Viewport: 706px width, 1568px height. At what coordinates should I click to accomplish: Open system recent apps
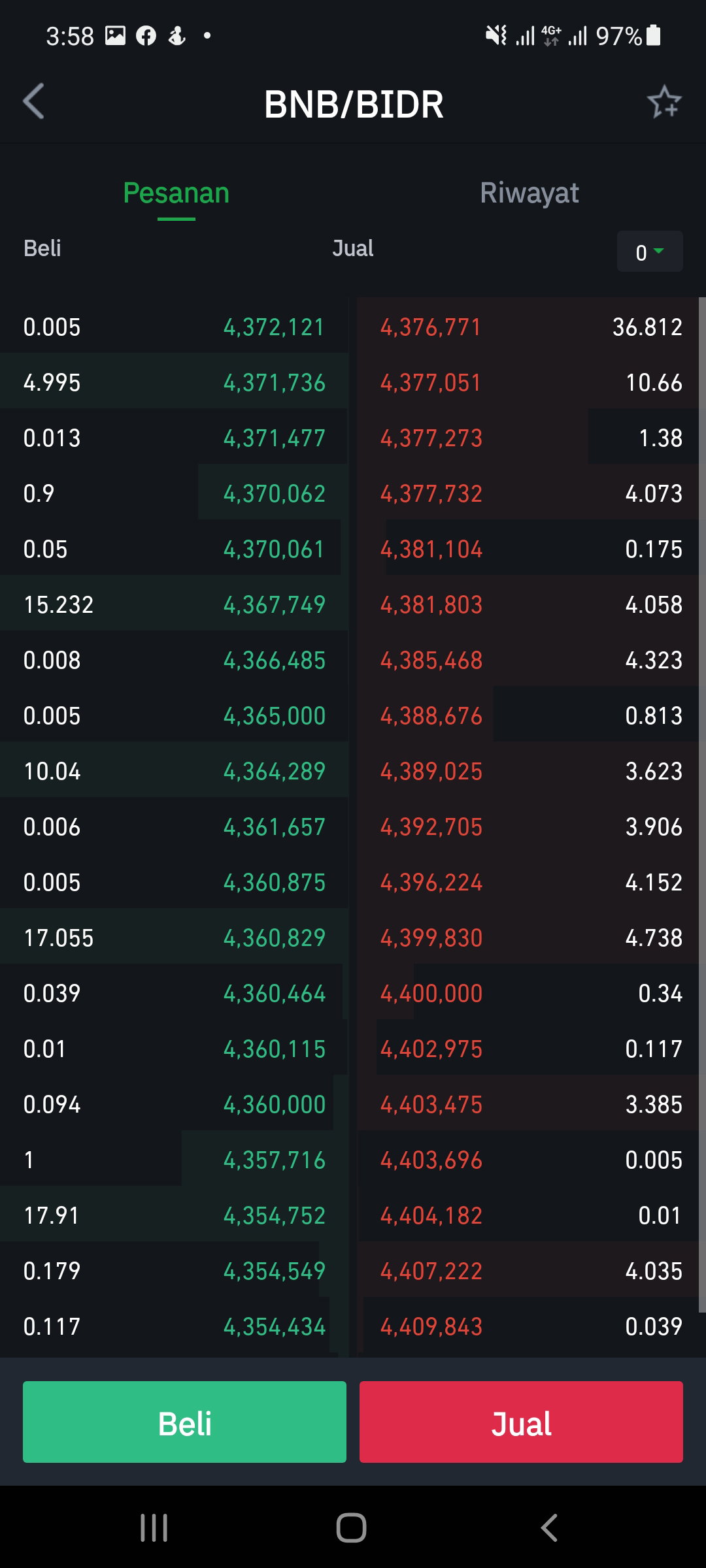(x=154, y=1527)
